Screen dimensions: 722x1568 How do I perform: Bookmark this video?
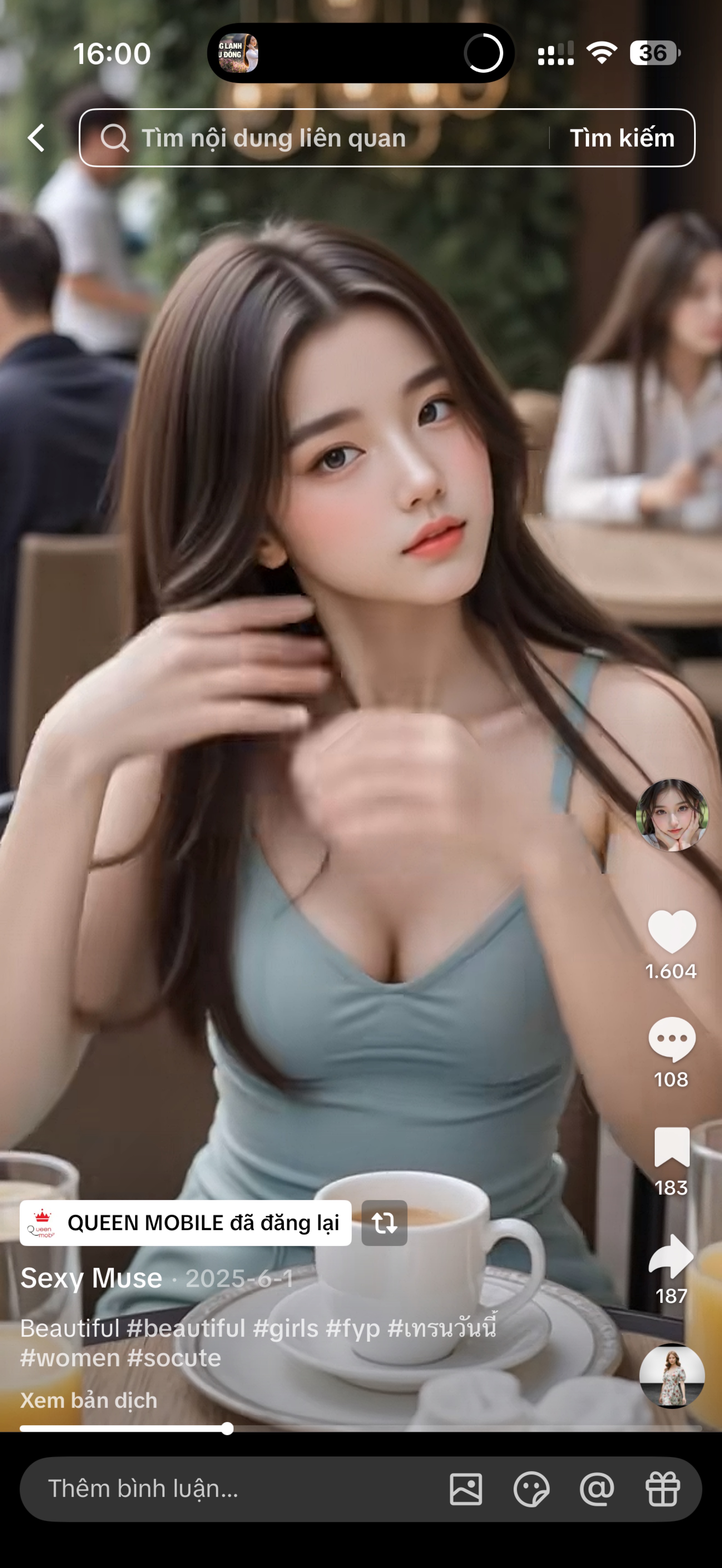[x=671, y=1147]
